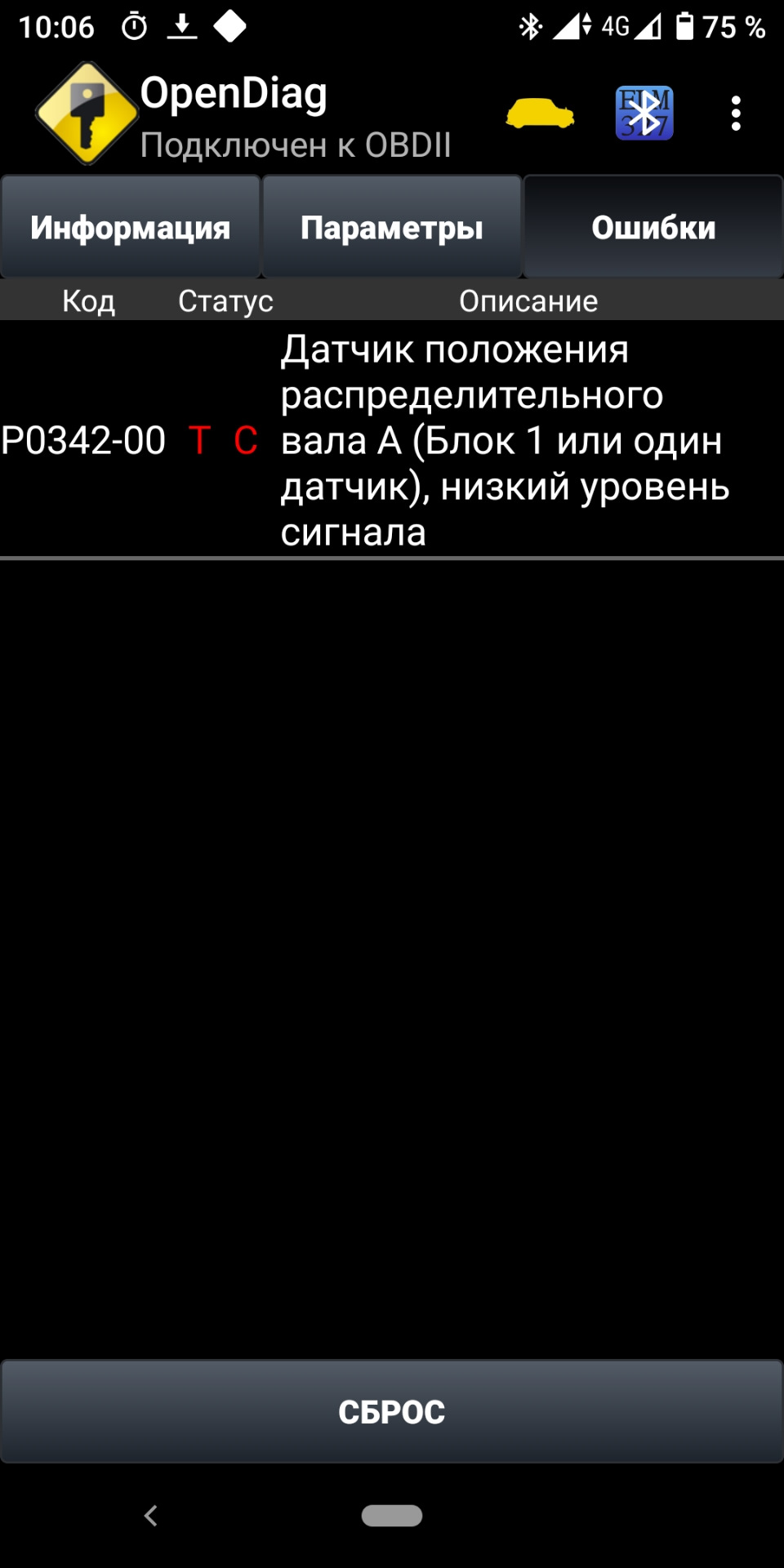The height and width of the screenshot is (1568, 784).
Task: Tap the yellow car icon
Action: pos(540,114)
